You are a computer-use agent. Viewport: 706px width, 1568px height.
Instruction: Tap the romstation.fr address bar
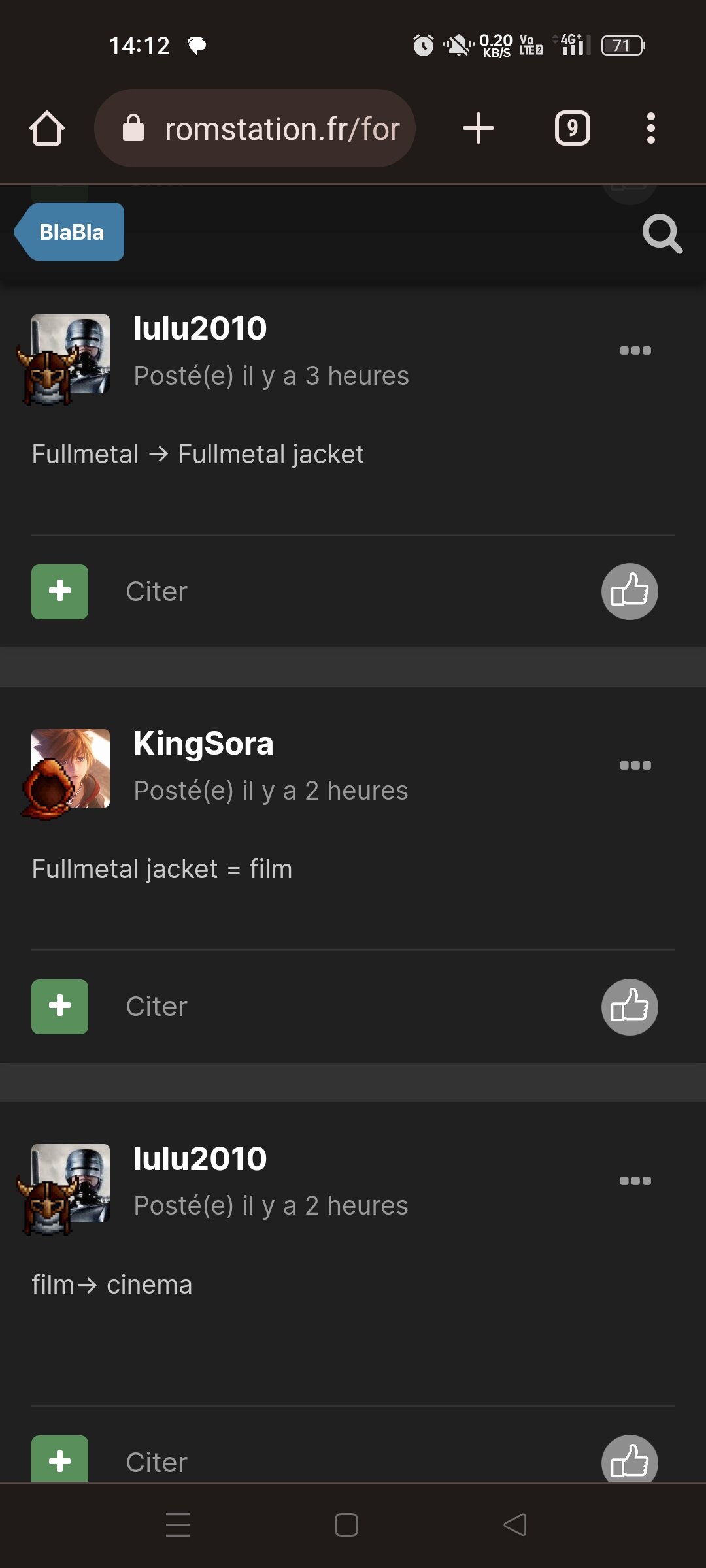pyautogui.click(x=255, y=128)
